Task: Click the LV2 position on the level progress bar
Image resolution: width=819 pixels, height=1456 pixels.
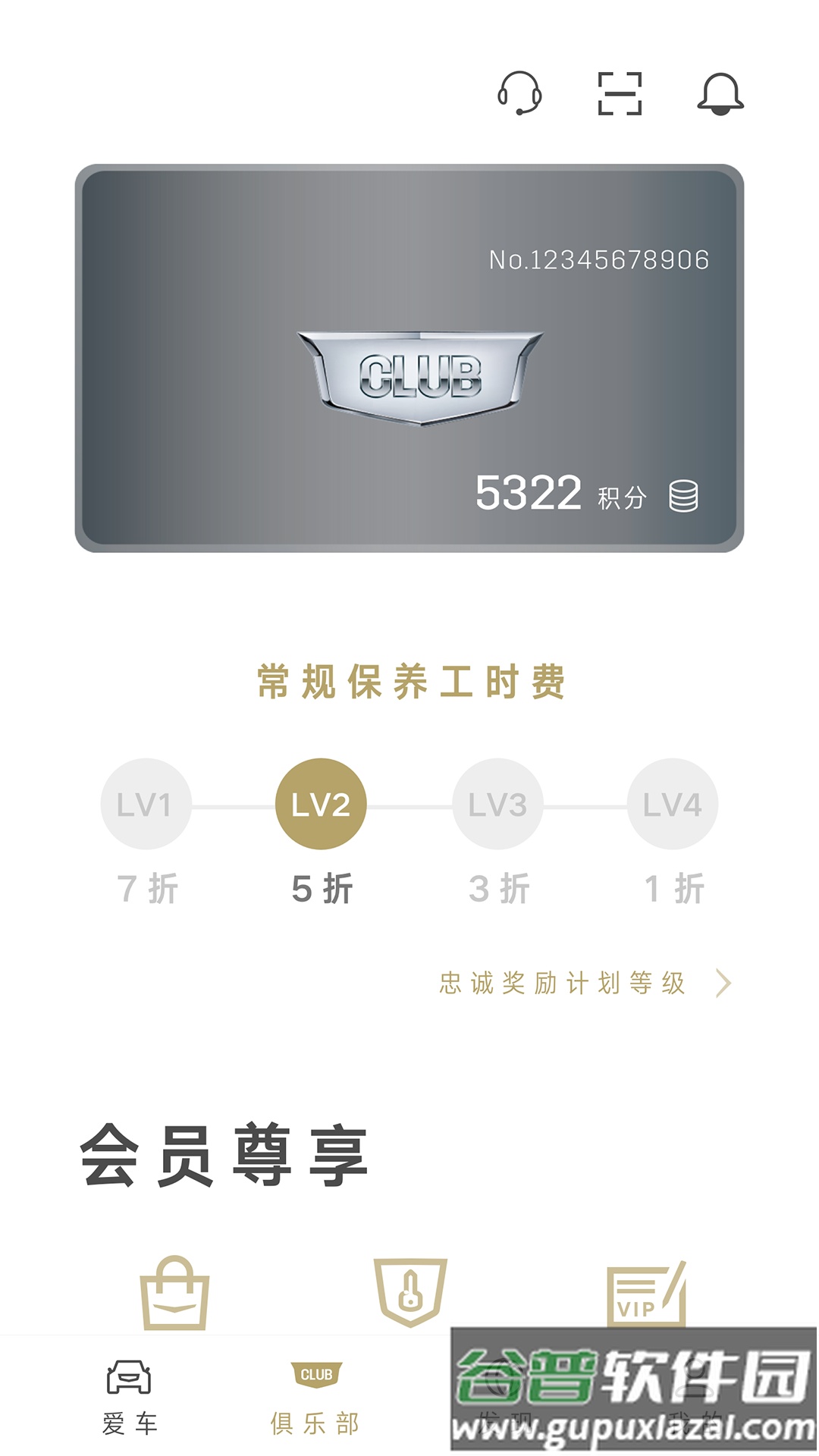Action: [322, 804]
